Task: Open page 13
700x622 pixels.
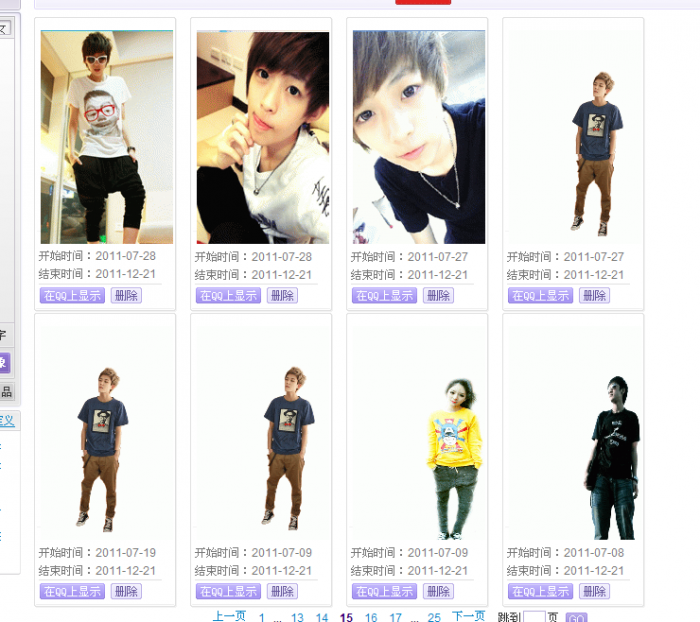Action: (x=297, y=617)
